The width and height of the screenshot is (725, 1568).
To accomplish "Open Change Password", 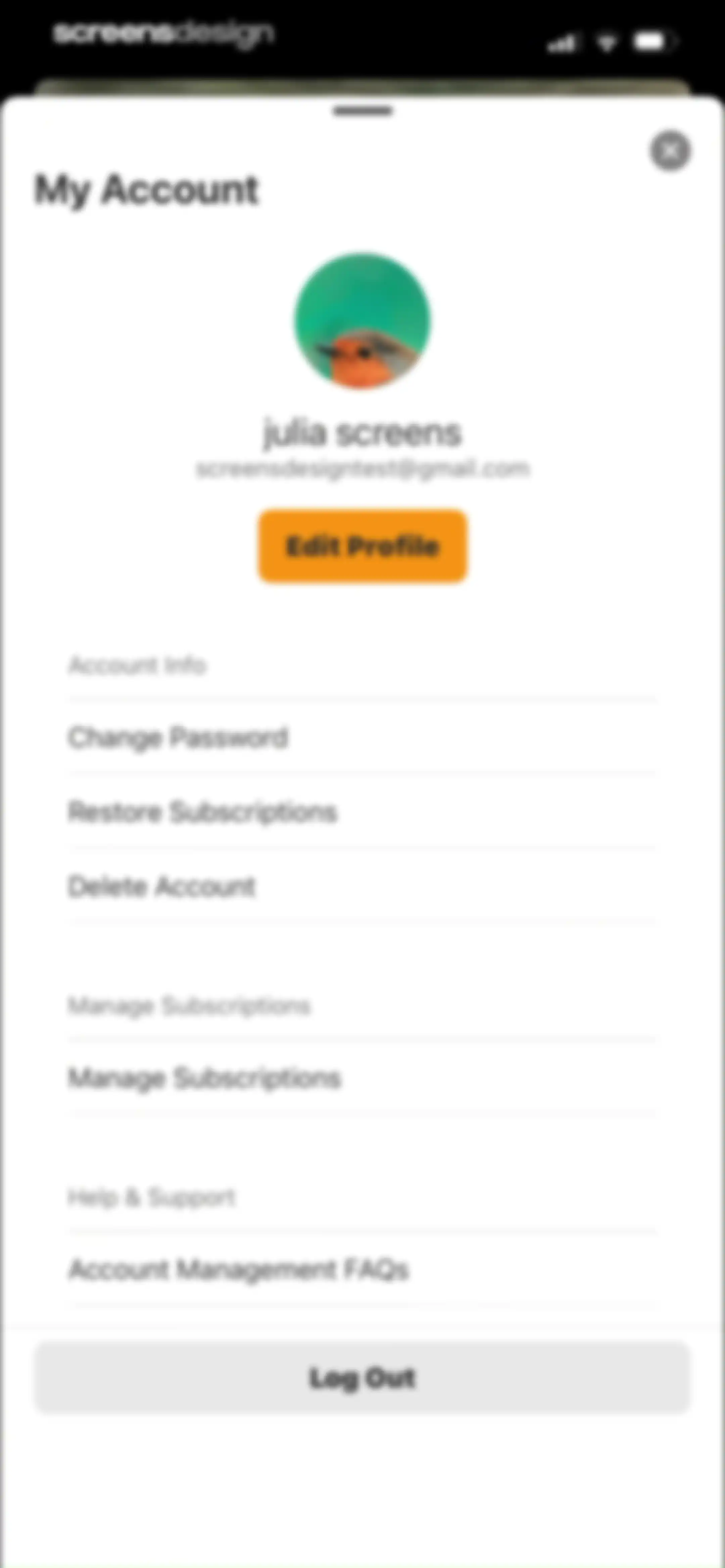I will [x=362, y=737].
